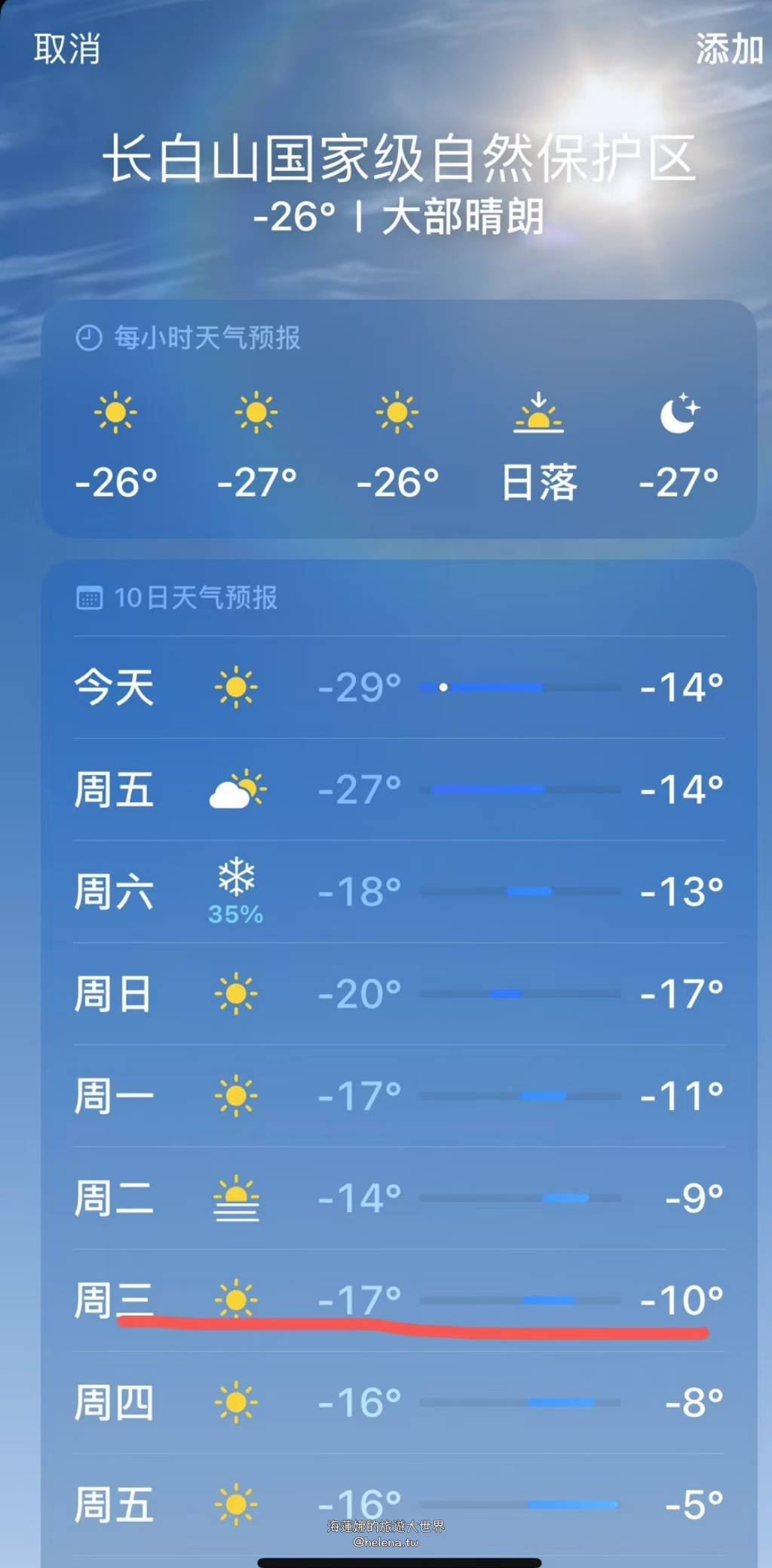The image size is (772, 1568).
Task: Tap the clock icon beside 每小时天气预报
Action: (x=88, y=338)
